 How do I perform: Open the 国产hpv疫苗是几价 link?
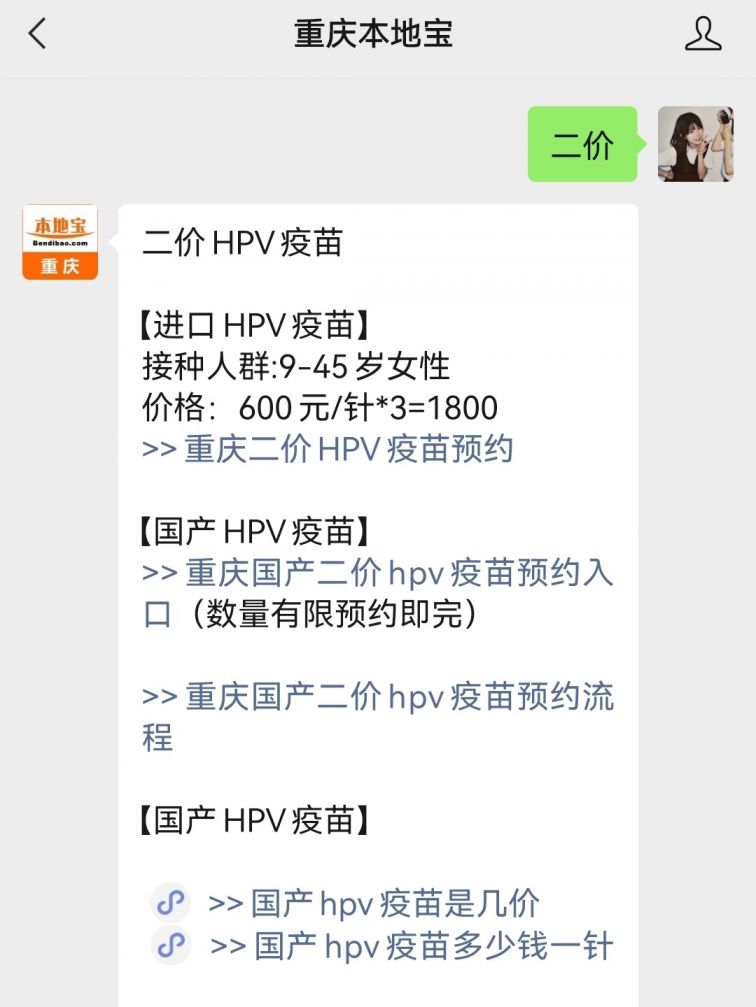coord(374,904)
